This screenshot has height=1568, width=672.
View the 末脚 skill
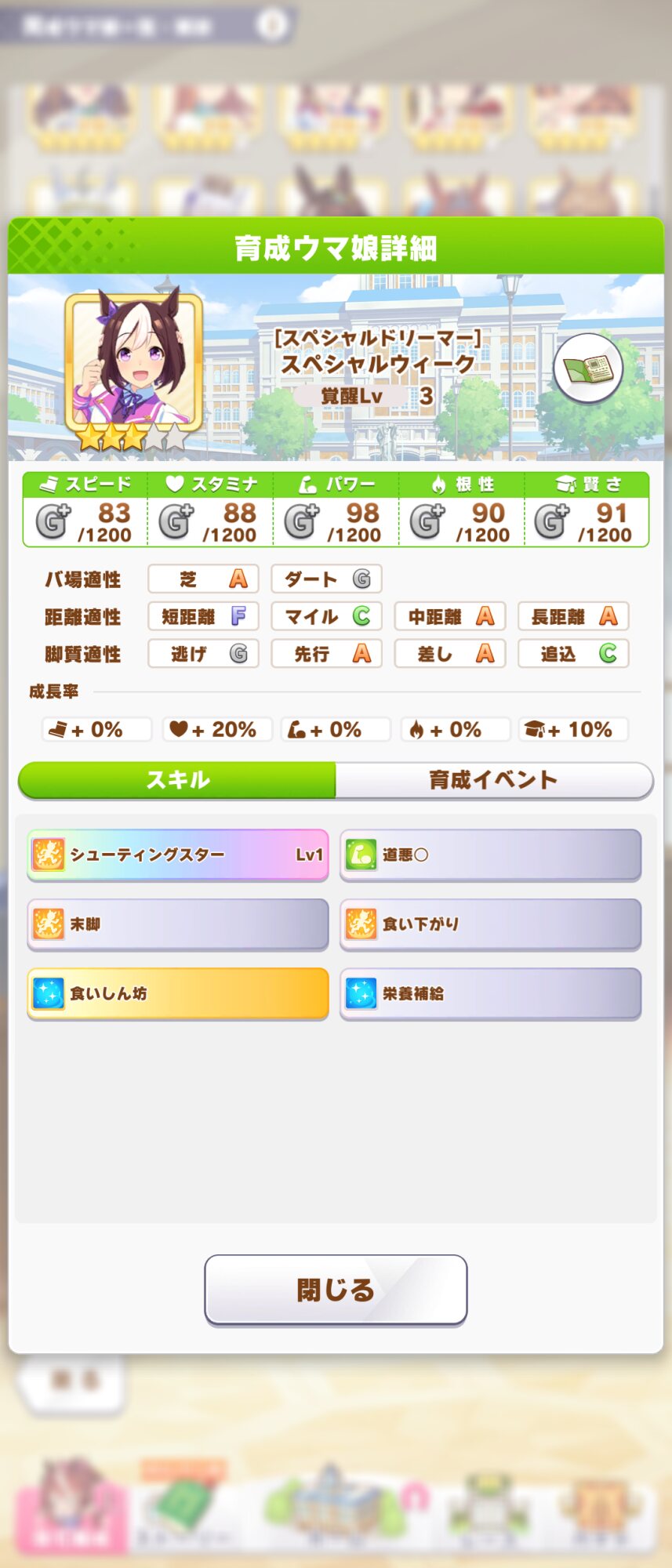click(x=178, y=924)
